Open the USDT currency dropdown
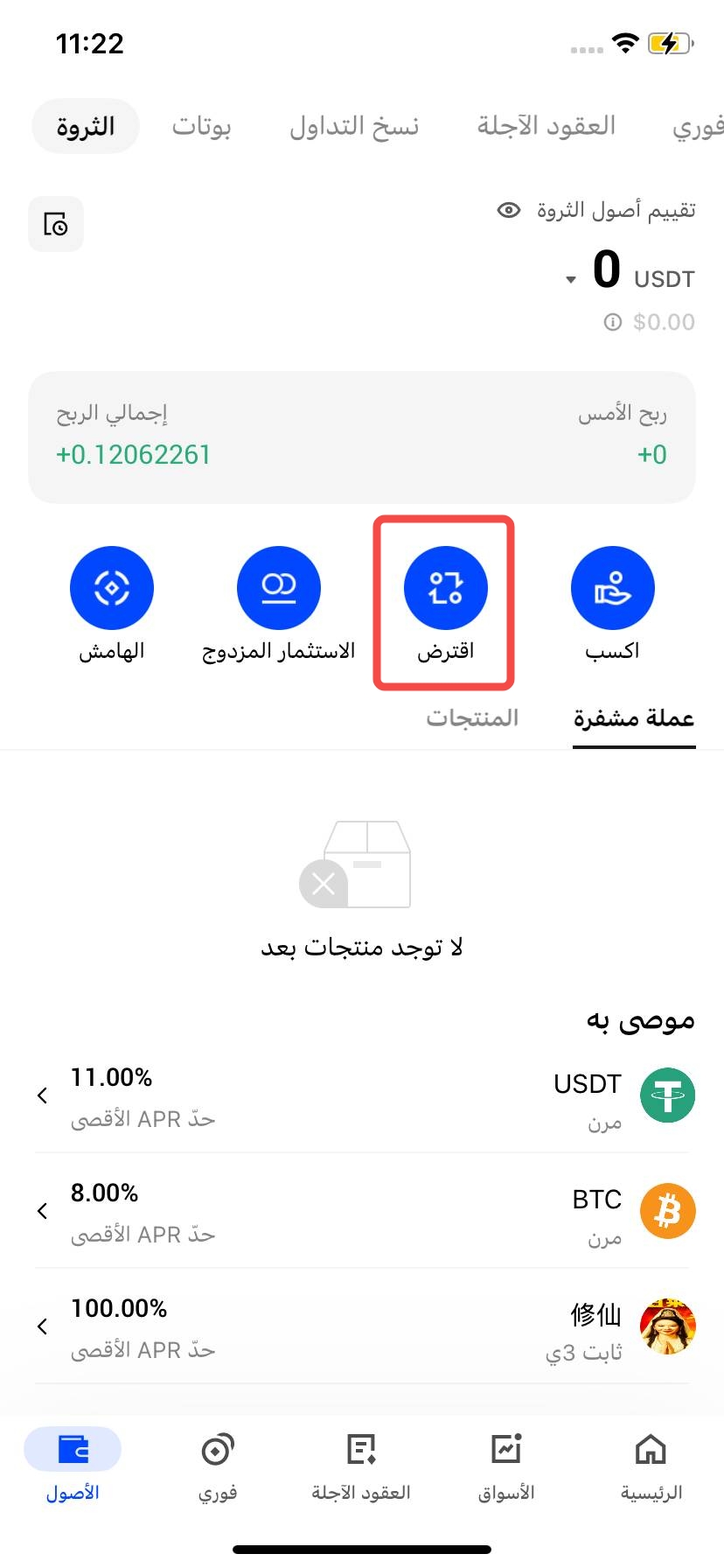The image size is (724, 1568). (x=571, y=280)
